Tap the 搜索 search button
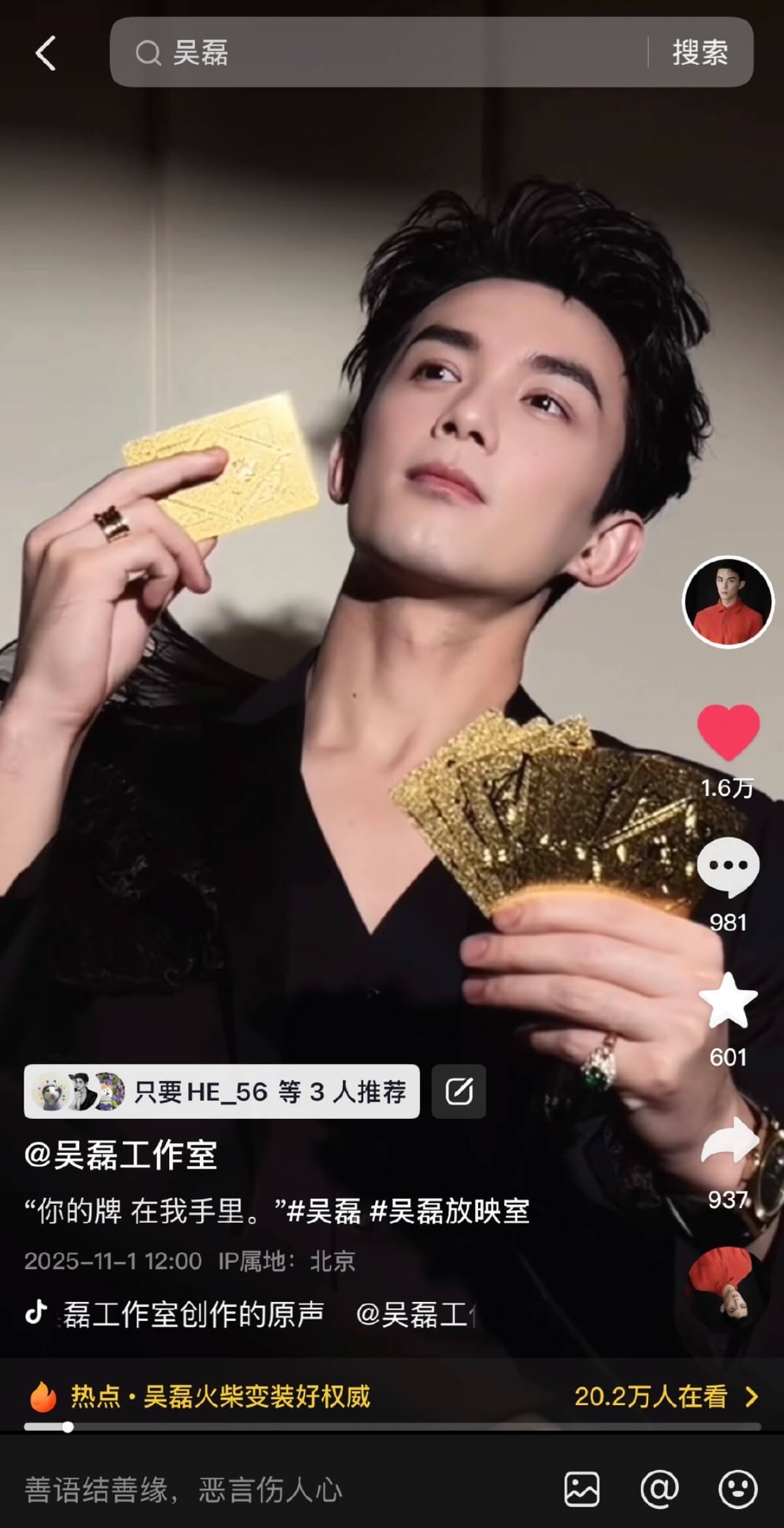This screenshot has height=1528, width=784. coord(700,53)
